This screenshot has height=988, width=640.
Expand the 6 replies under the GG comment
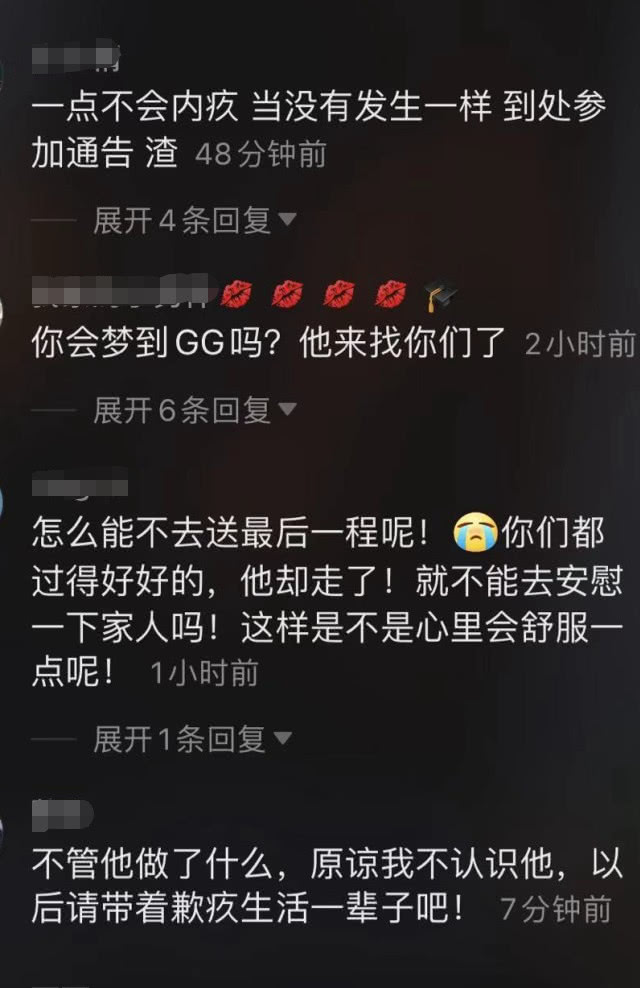click(194, 409)
